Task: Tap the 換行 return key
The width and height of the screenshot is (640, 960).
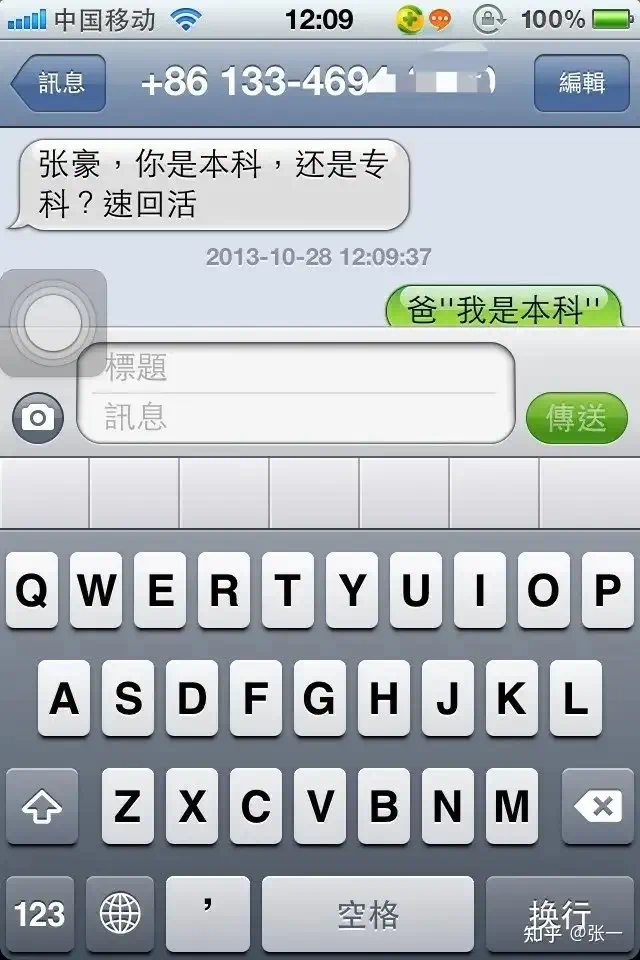Action: pyautogui.click(x=559, y=913)
